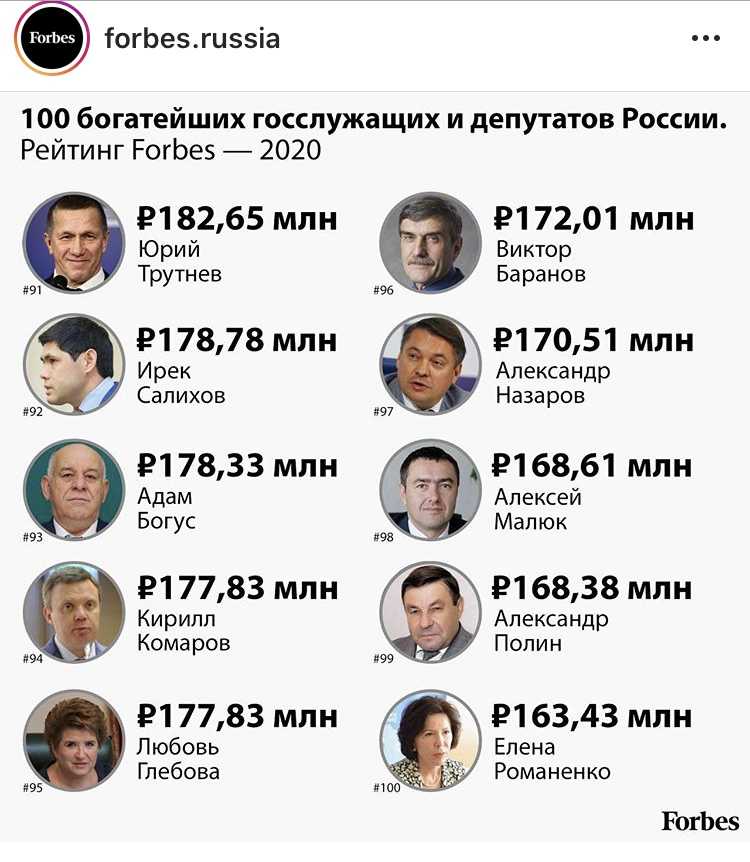Viewport: 750px width, 862px height.
Task: Open the Forbes 2020 ranking post image
Action: (x=375, y=470)
